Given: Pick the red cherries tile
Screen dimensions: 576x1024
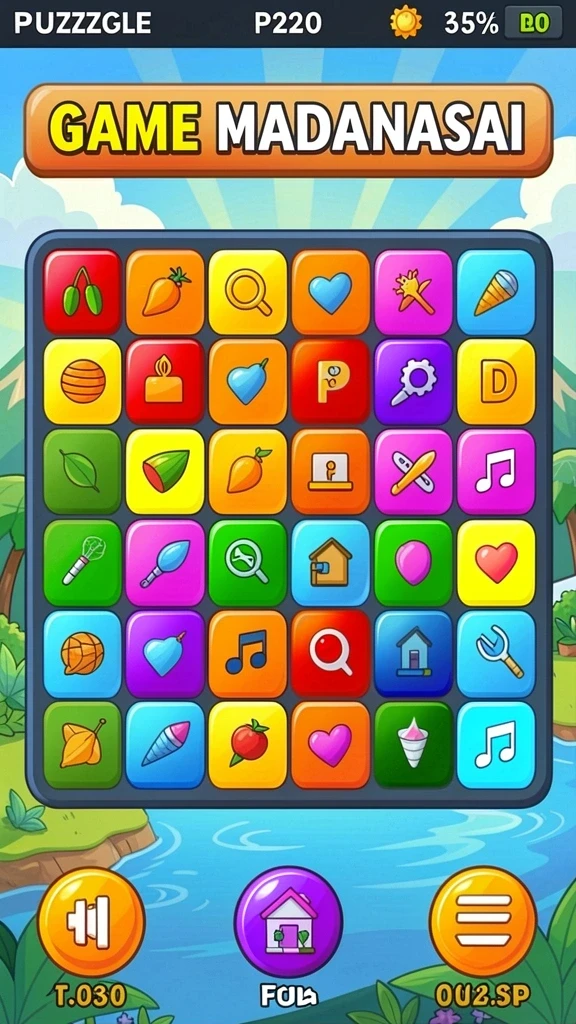Looking at the screenshot, I should pos(82,292).
